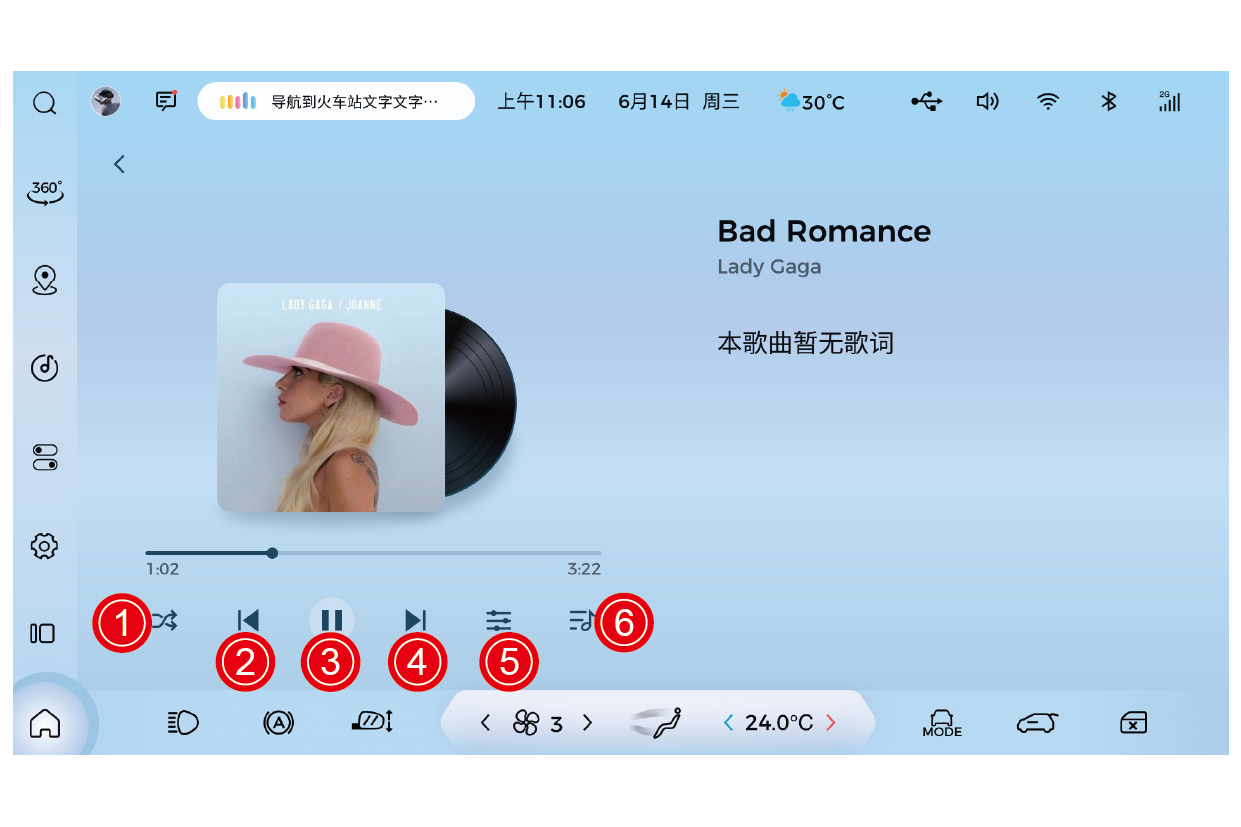Open the 360° camera view
This screenshot has height=827, width=1241.
[45, 191]
